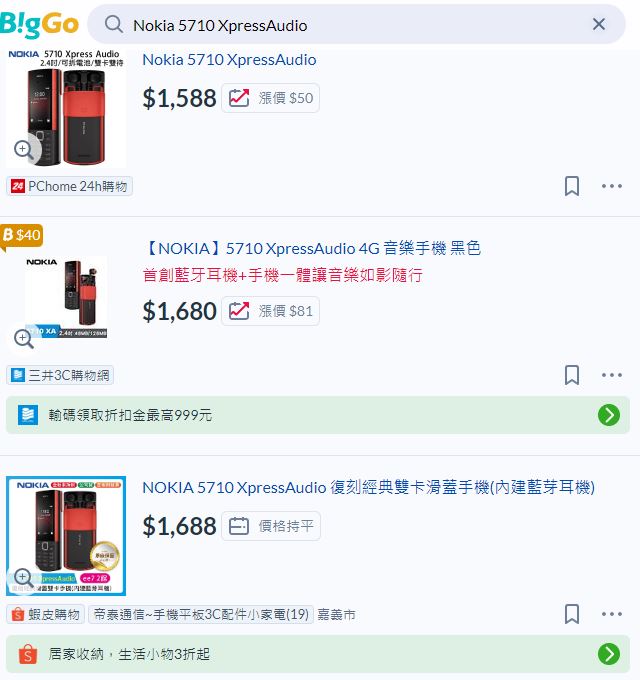Check 價格持平 price history for the $1,688 listing
This screenshot has height=680, width=640.
tap(271, 526)
